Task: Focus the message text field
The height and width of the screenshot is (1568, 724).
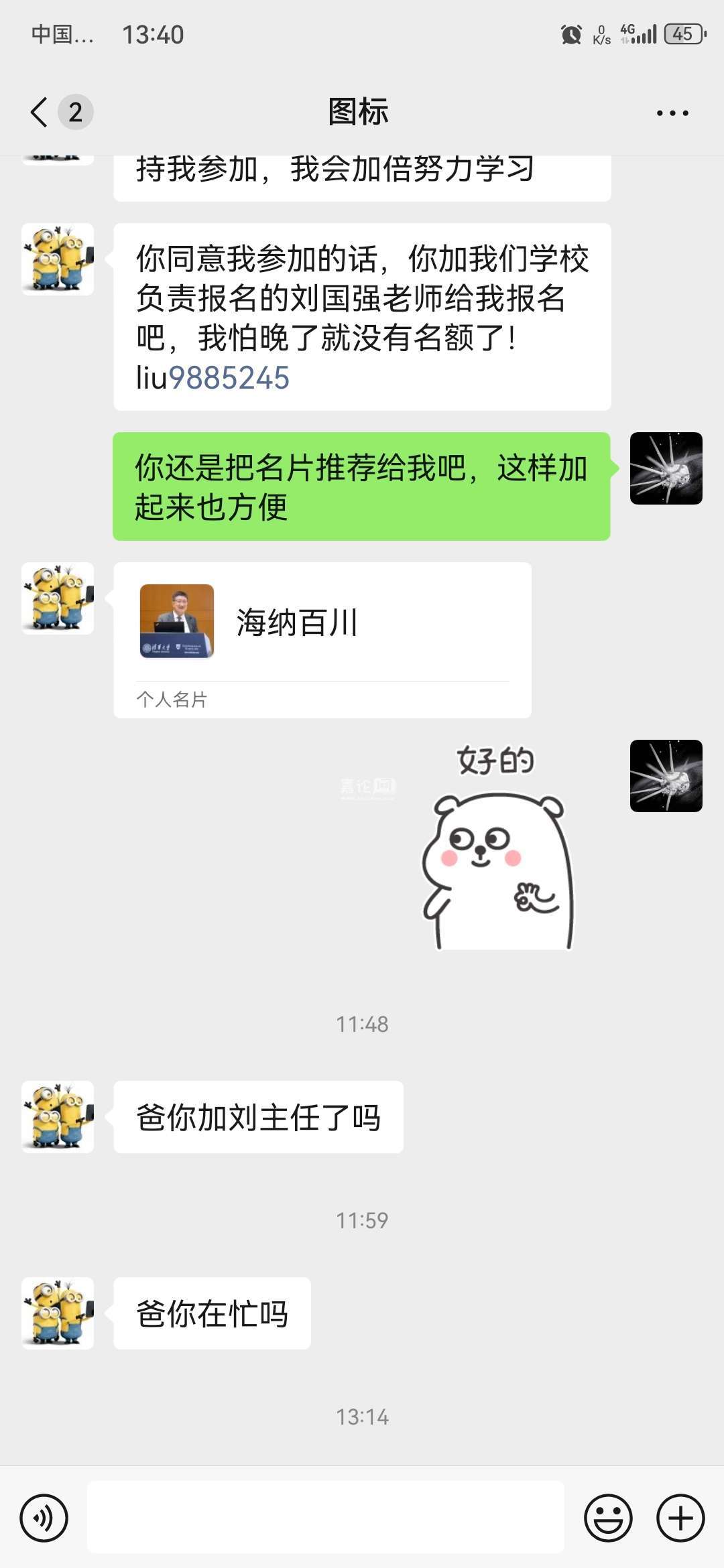Action: pos(326,1518)
